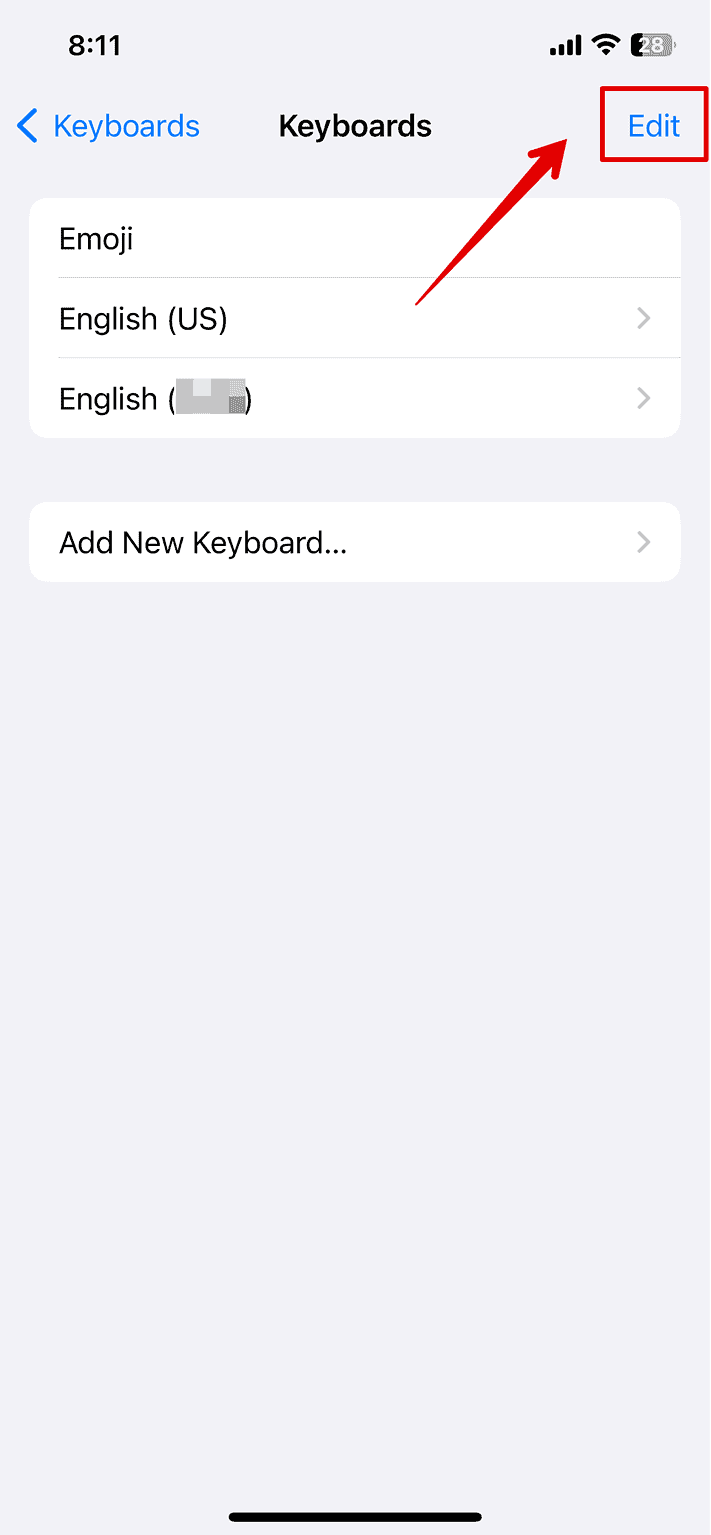Open the blurred English keyboard row

(x=355, y=399)
